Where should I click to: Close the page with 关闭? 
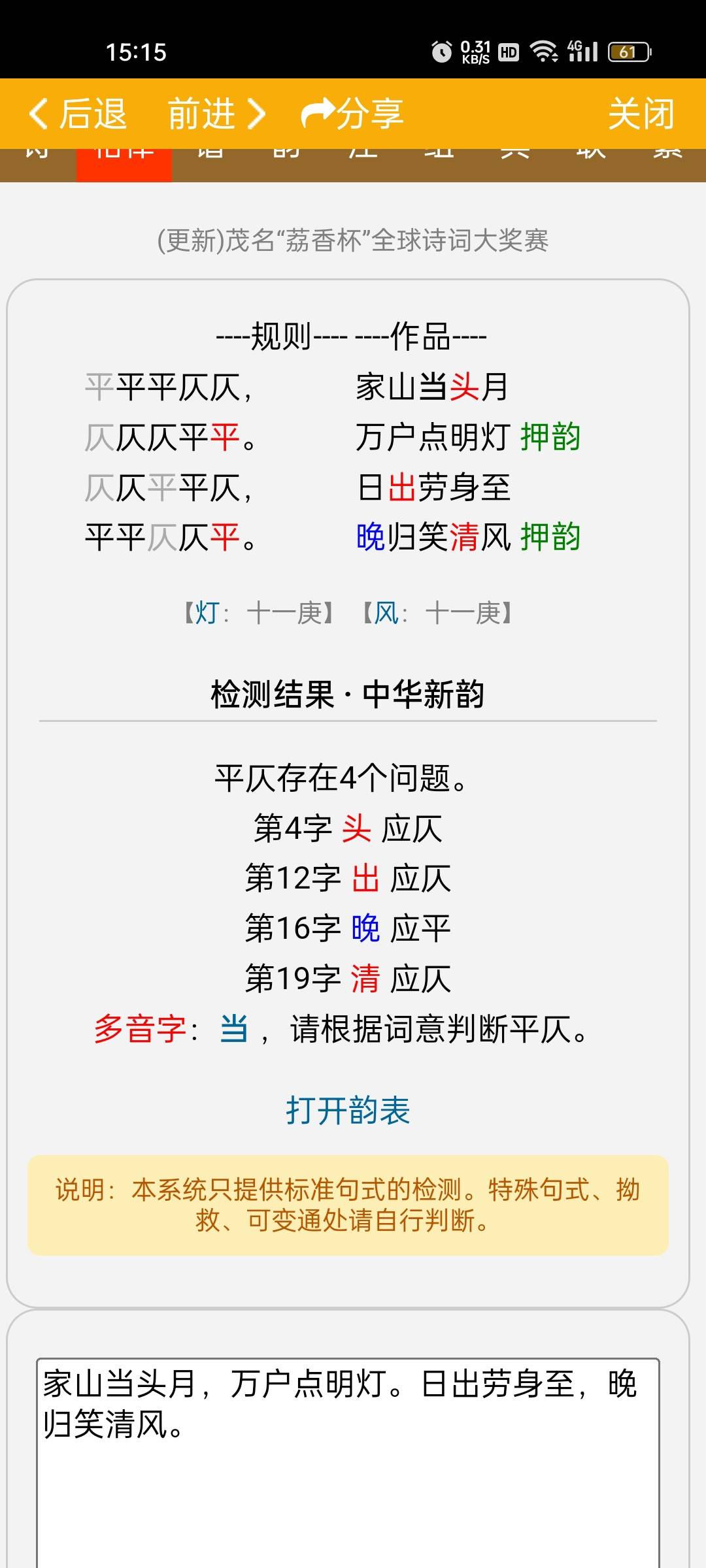pos(641,114)
